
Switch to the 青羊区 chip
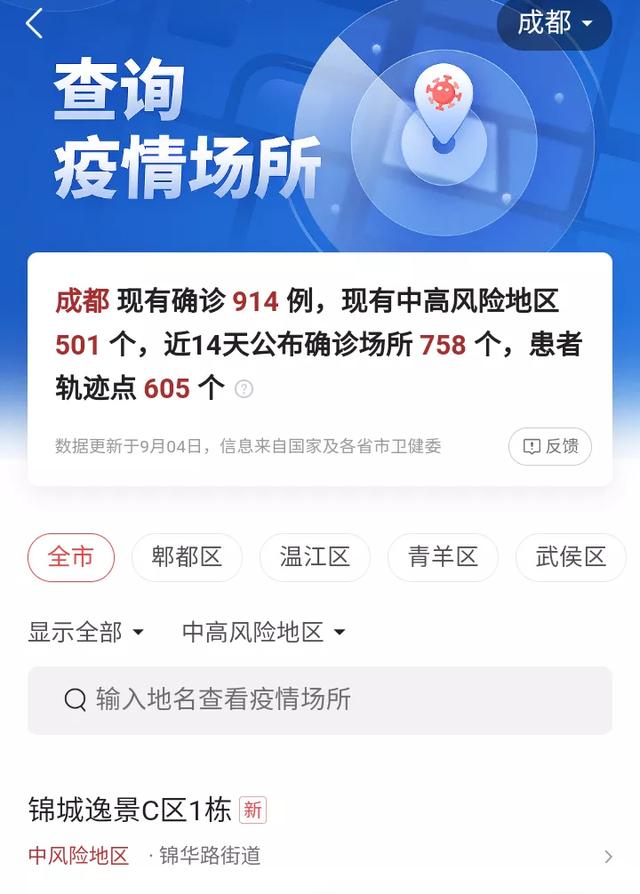click(x=443, y=557)
